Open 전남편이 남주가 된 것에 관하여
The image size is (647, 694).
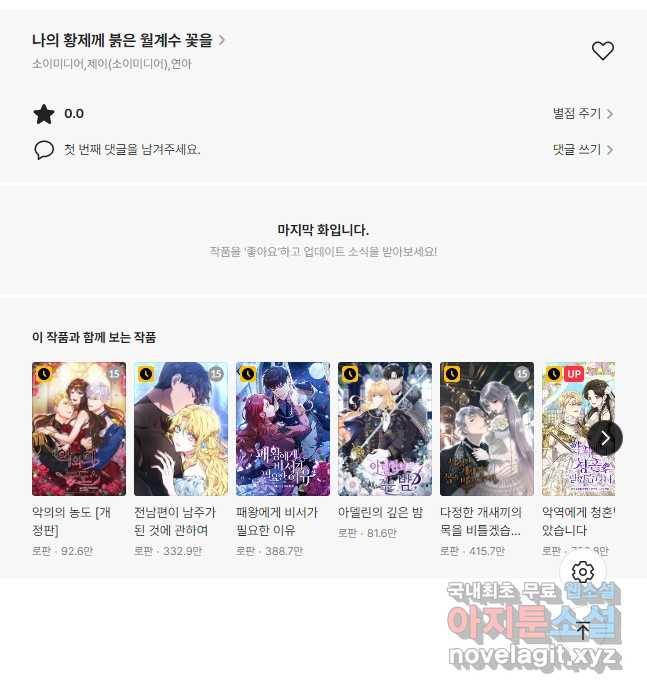coord(181,429)
